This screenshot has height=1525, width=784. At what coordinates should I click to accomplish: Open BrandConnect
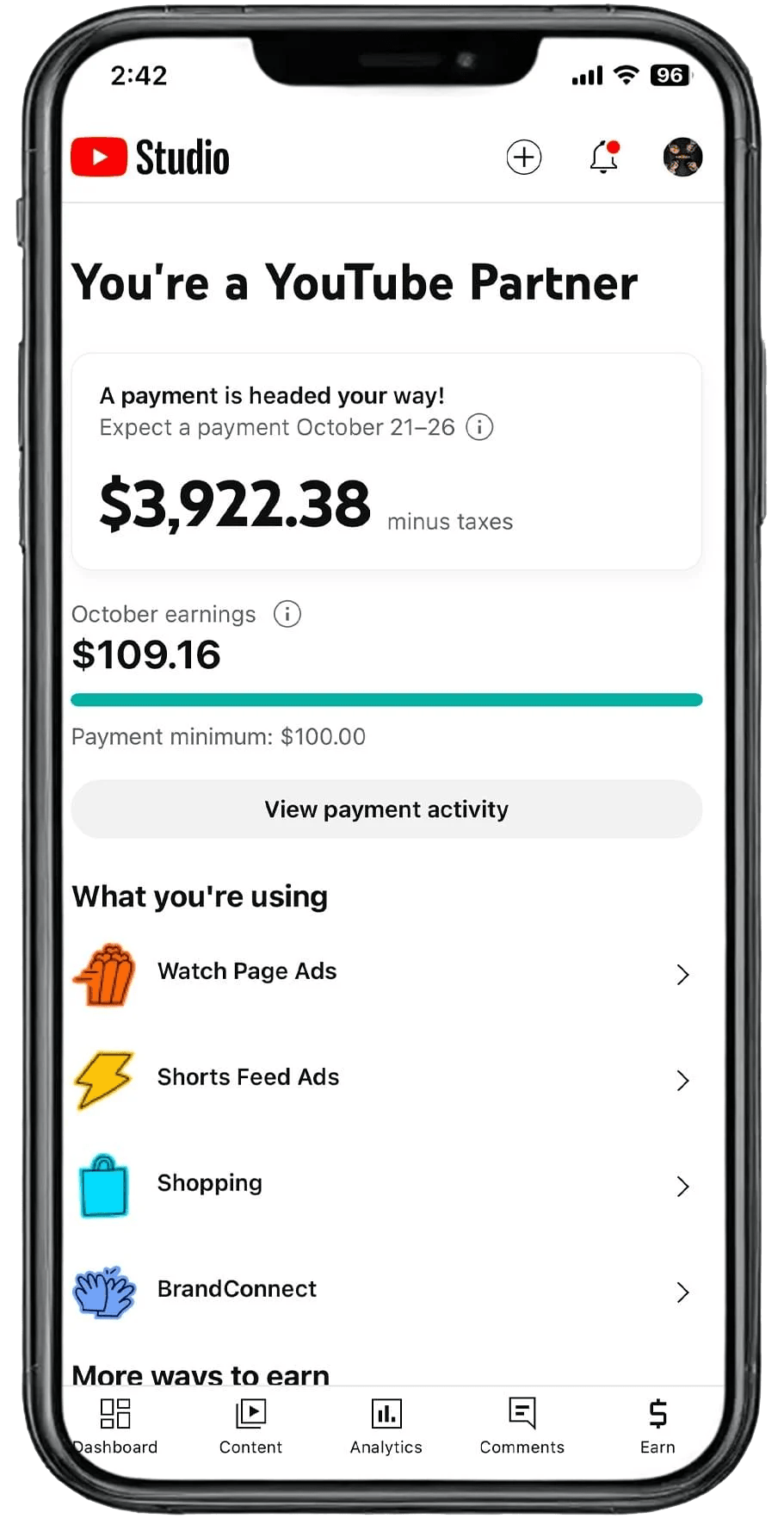386,1290
